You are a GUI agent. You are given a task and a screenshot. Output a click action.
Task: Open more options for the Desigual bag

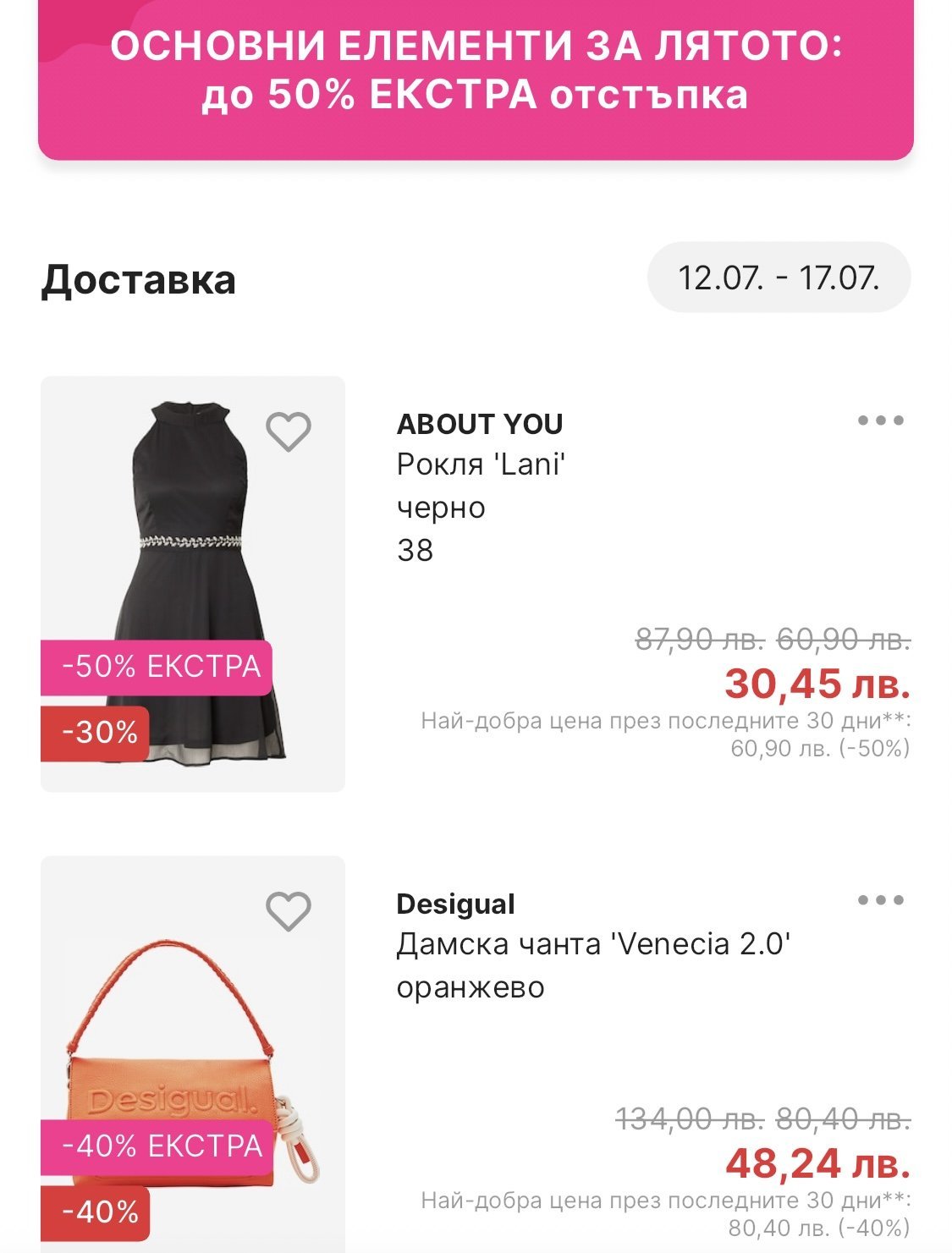pyautogui.click(x=880, y=900)
